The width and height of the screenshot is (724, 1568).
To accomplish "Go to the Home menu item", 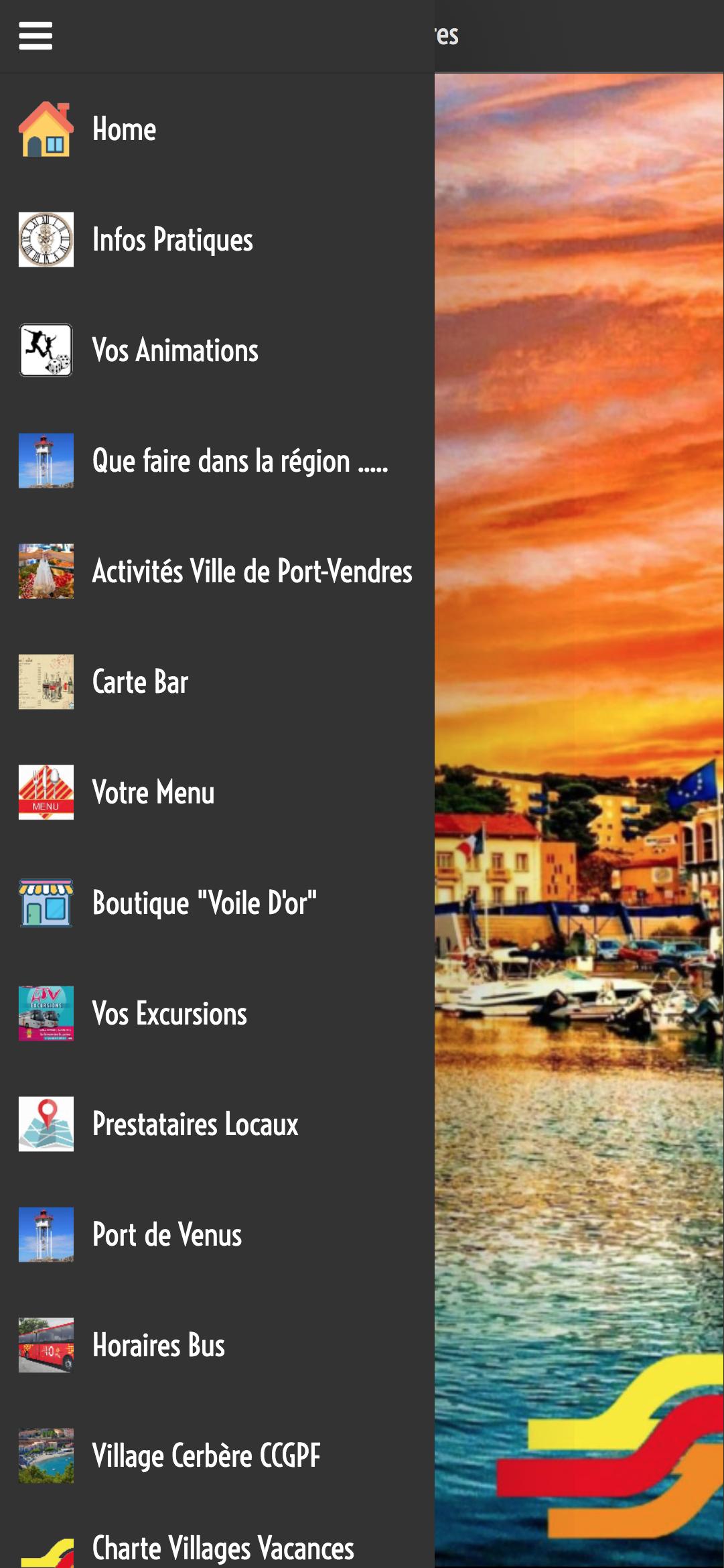I will click(125, 129).
